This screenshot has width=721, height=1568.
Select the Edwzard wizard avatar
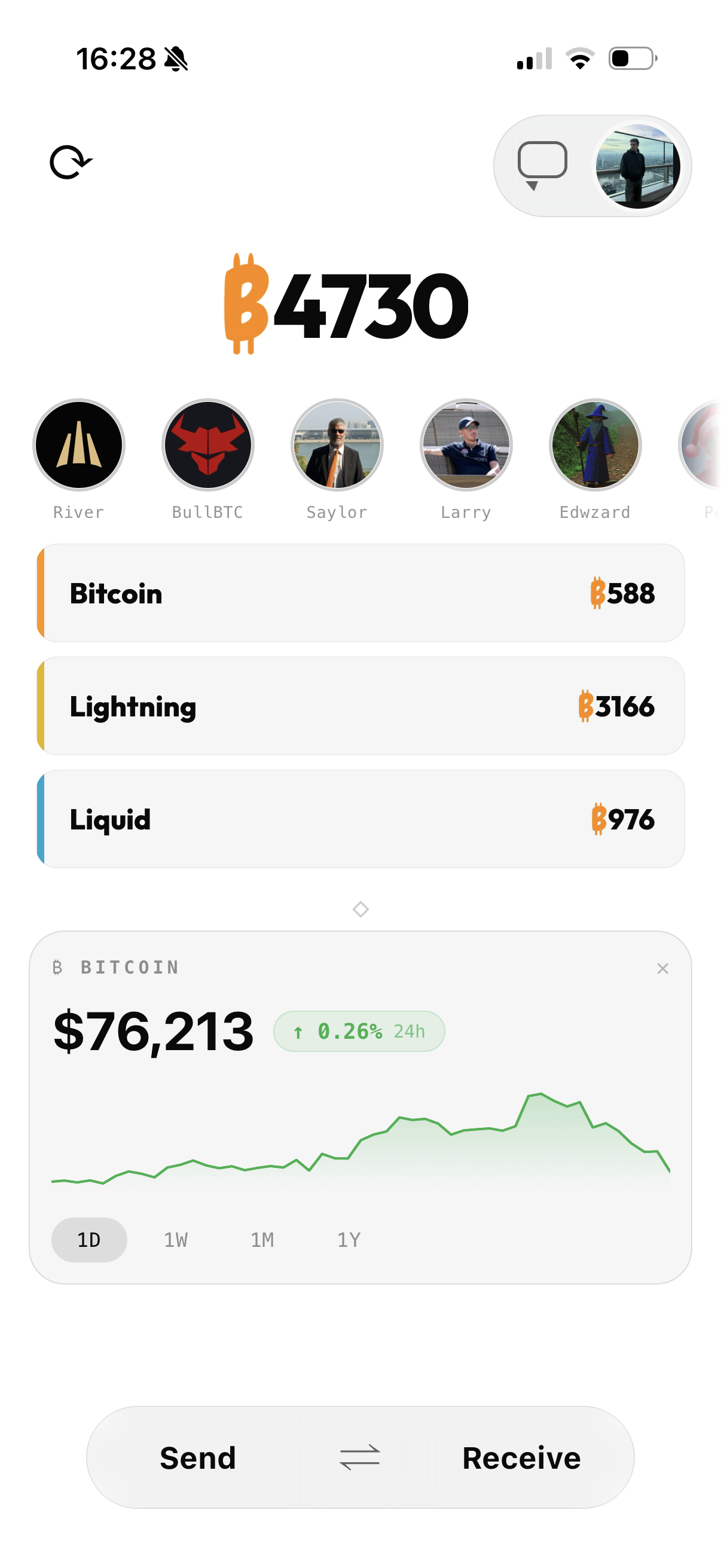point(595,445)
